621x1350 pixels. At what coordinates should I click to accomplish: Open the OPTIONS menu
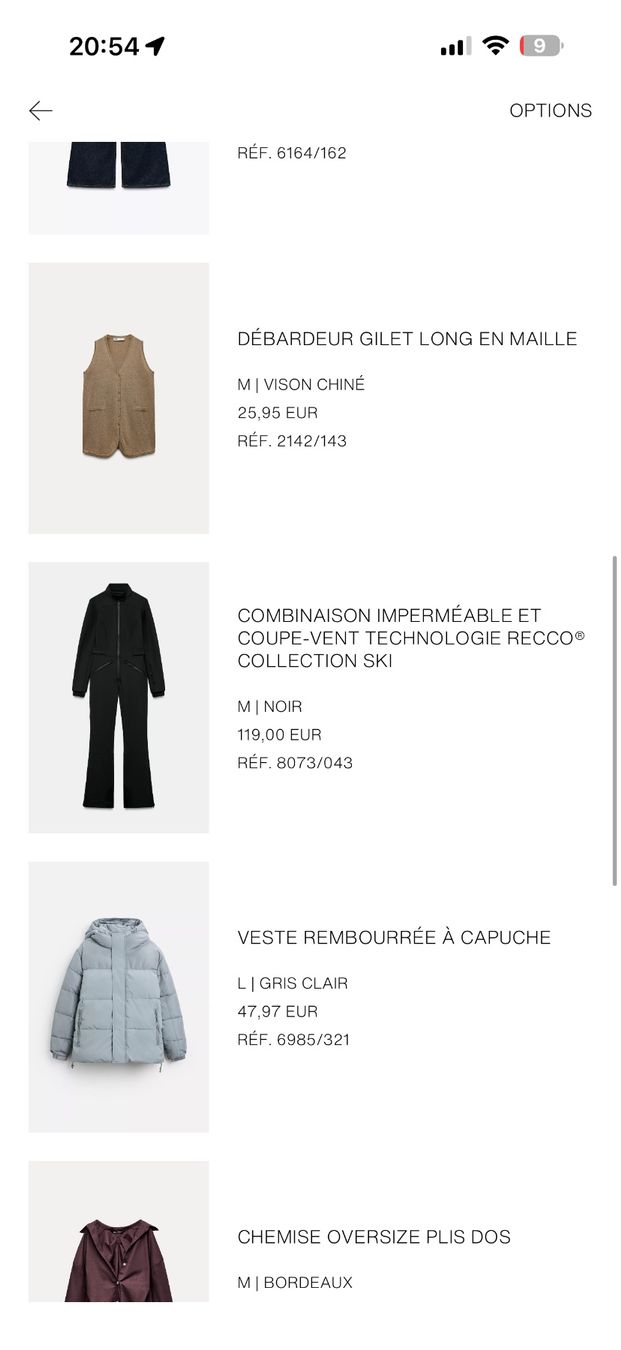pyautogui.click(x=550, y=111)
